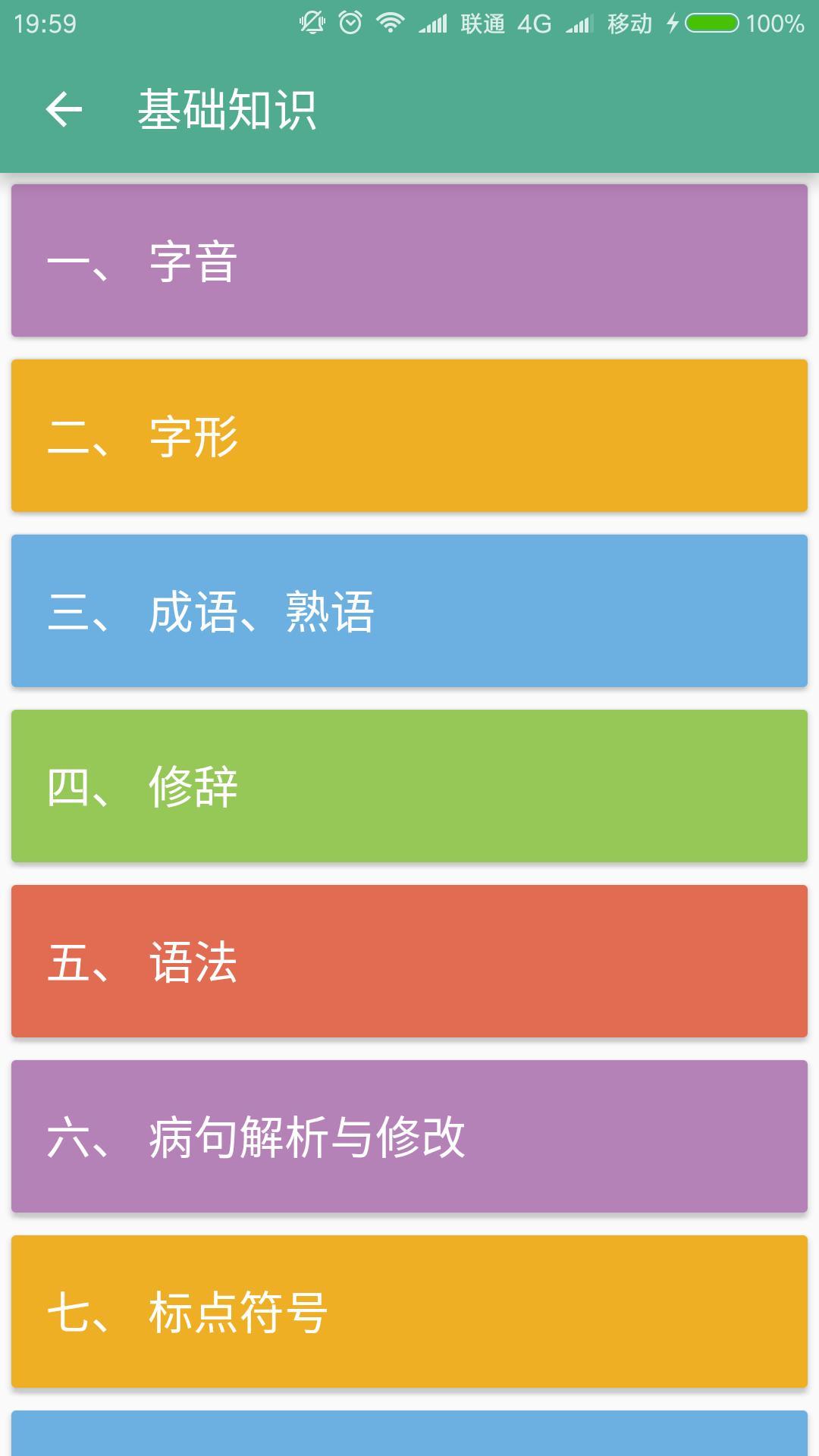Click the back arrow in the toolbar
This screenshot has height=1456, width=819.
64,109
